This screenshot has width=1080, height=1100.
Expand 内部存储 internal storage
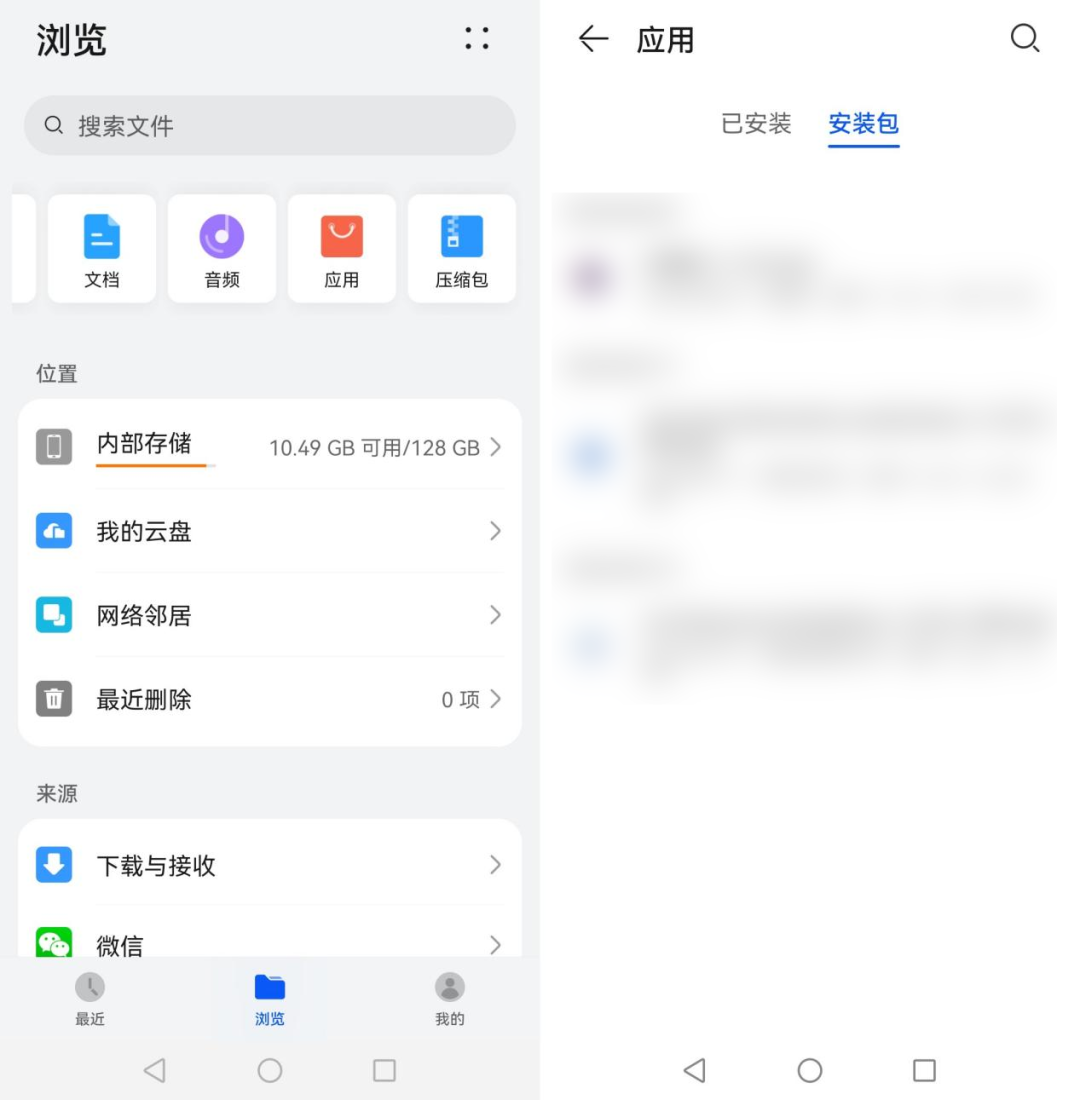click(x=270, y=445)
